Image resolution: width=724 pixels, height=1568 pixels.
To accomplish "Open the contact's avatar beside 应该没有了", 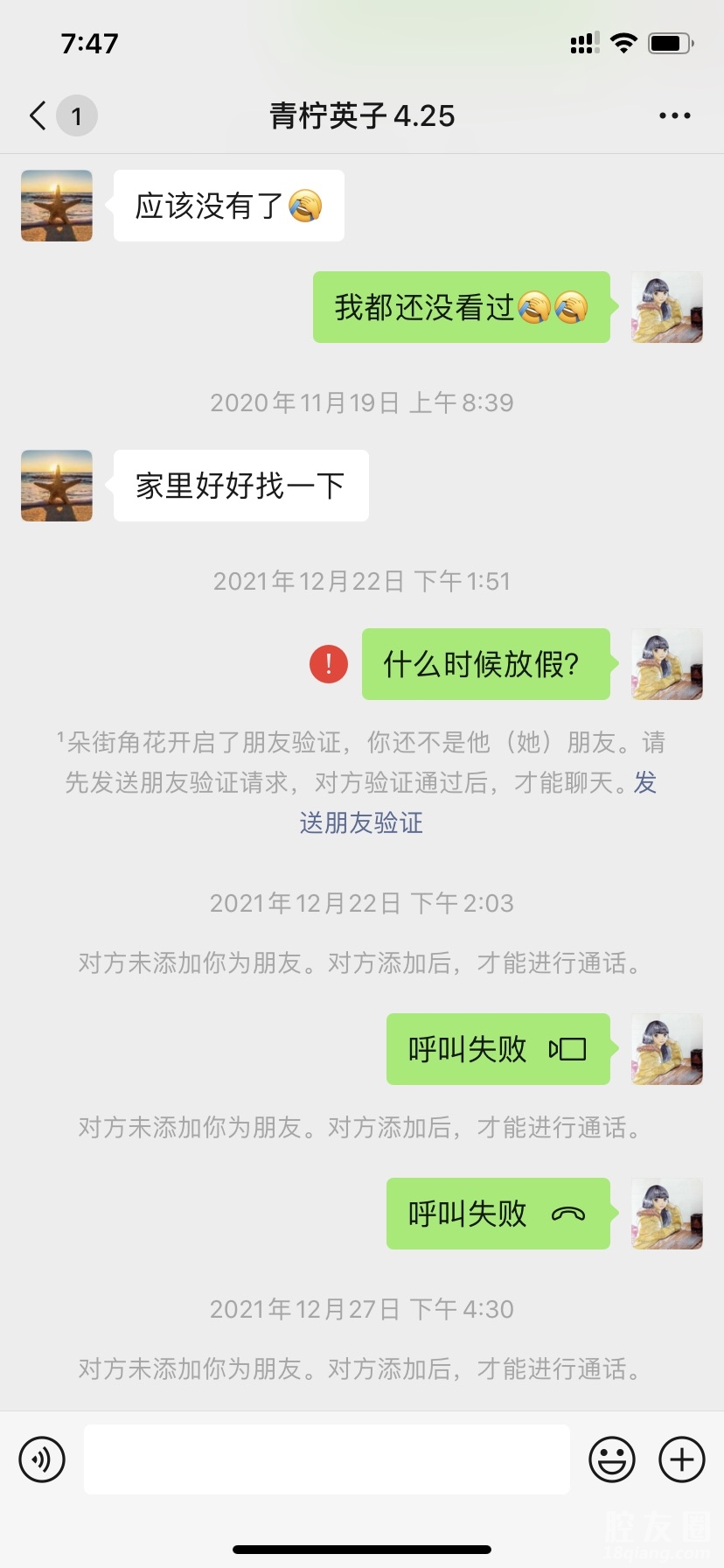I will (x=57, y=206).
